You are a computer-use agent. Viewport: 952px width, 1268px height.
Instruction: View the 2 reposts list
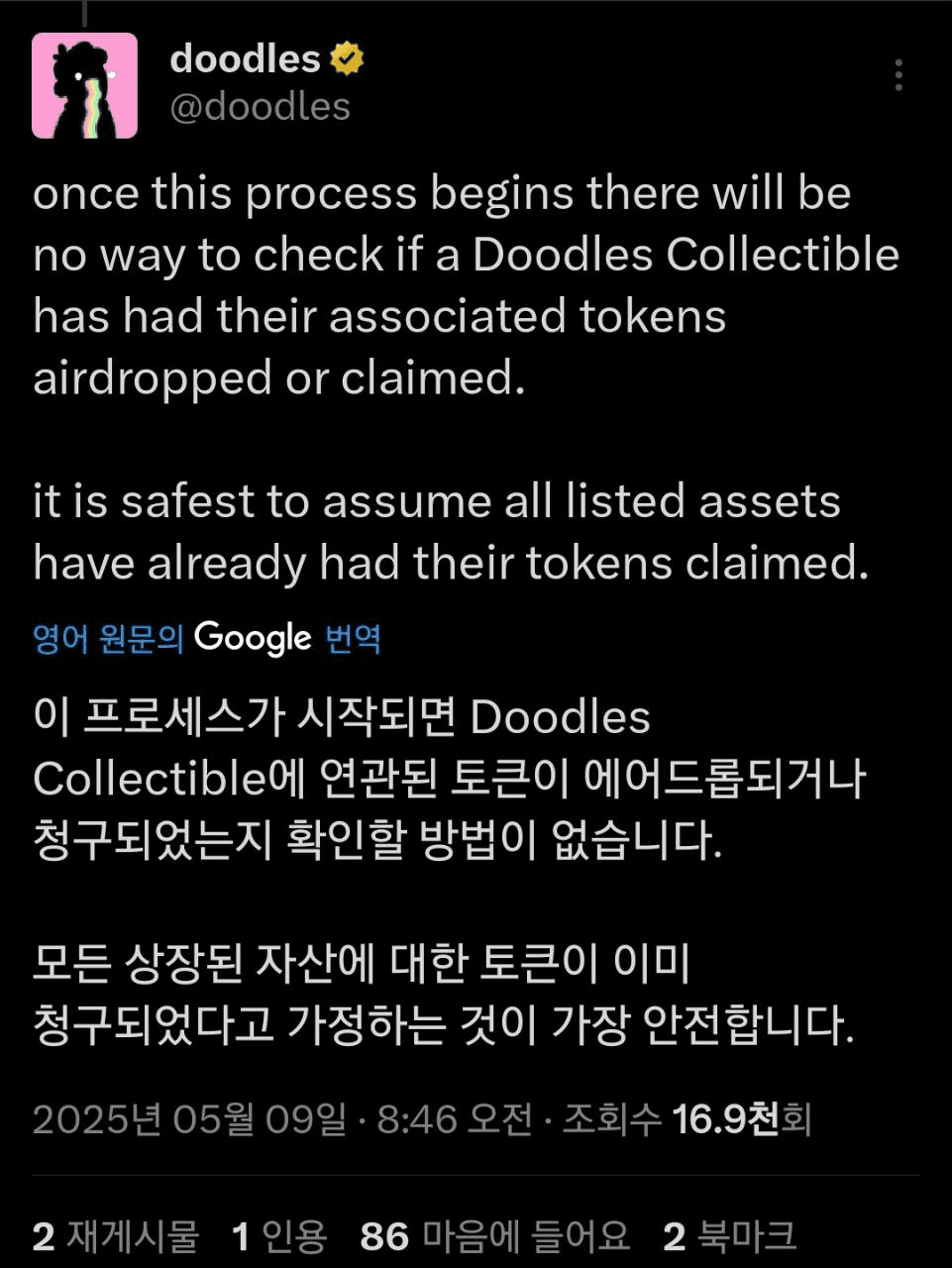coord(116,1236)
